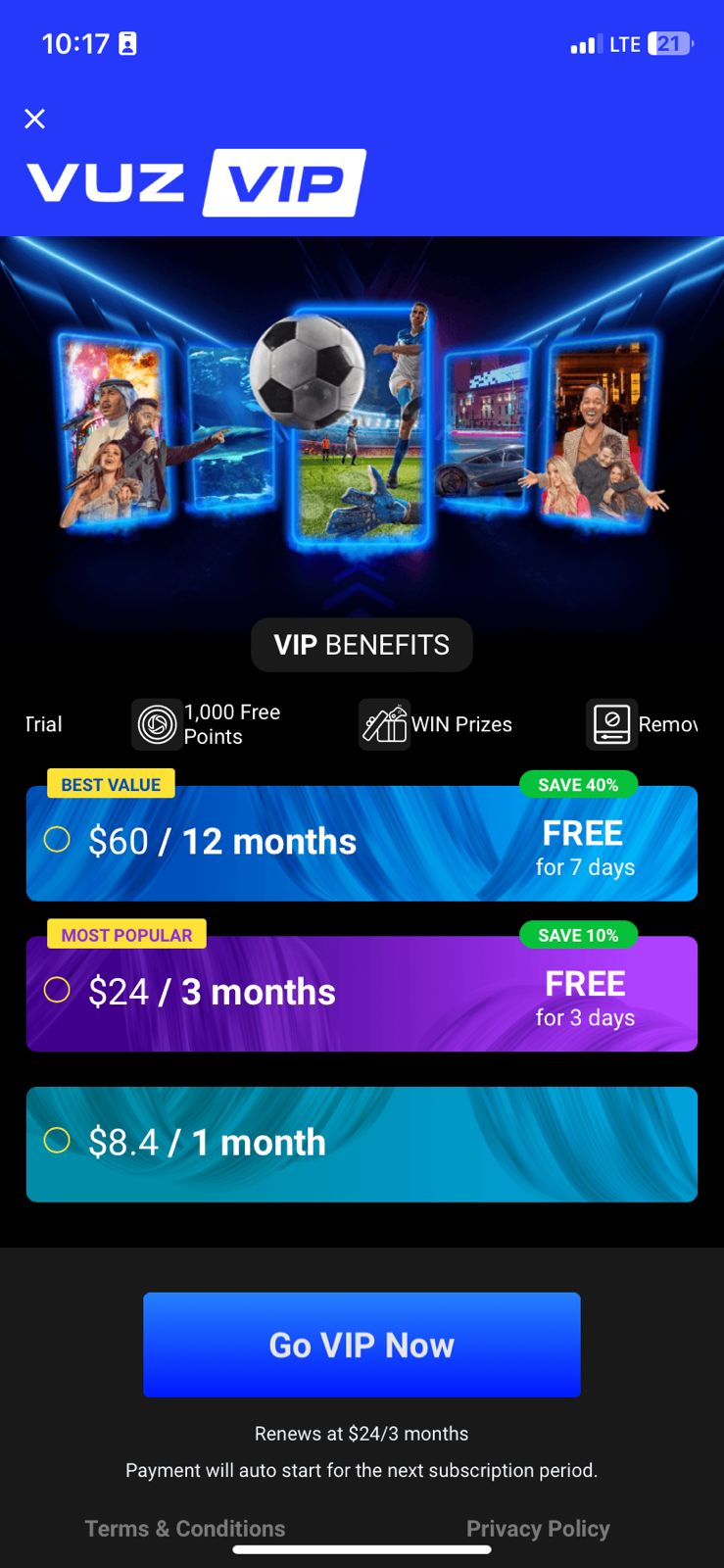
Task: Open Terms & Conditions
Action: click(184, 1528)
